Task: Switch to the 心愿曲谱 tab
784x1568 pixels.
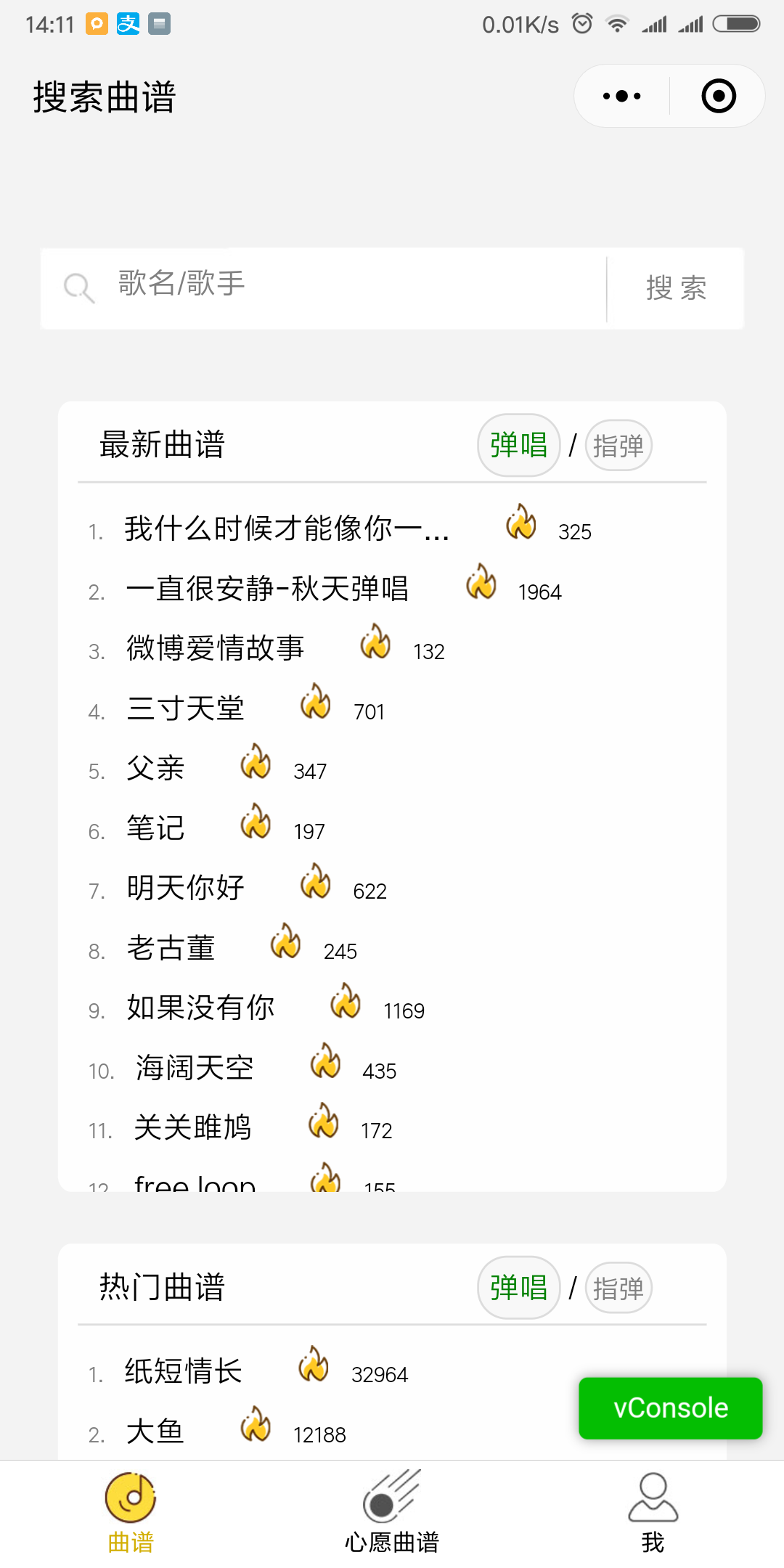Action: [x=392, y=1513]
